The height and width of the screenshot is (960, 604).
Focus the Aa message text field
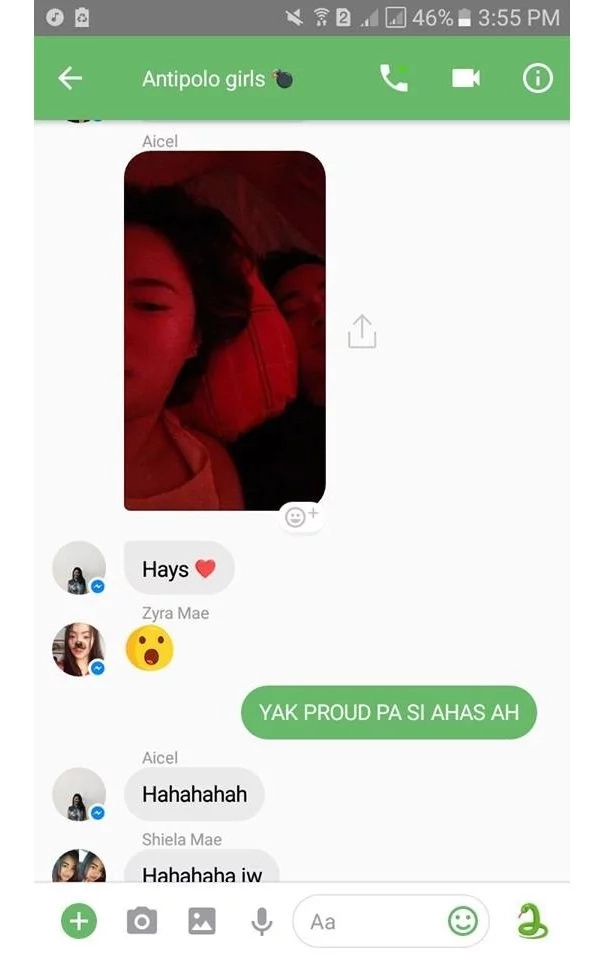(370, 921)
